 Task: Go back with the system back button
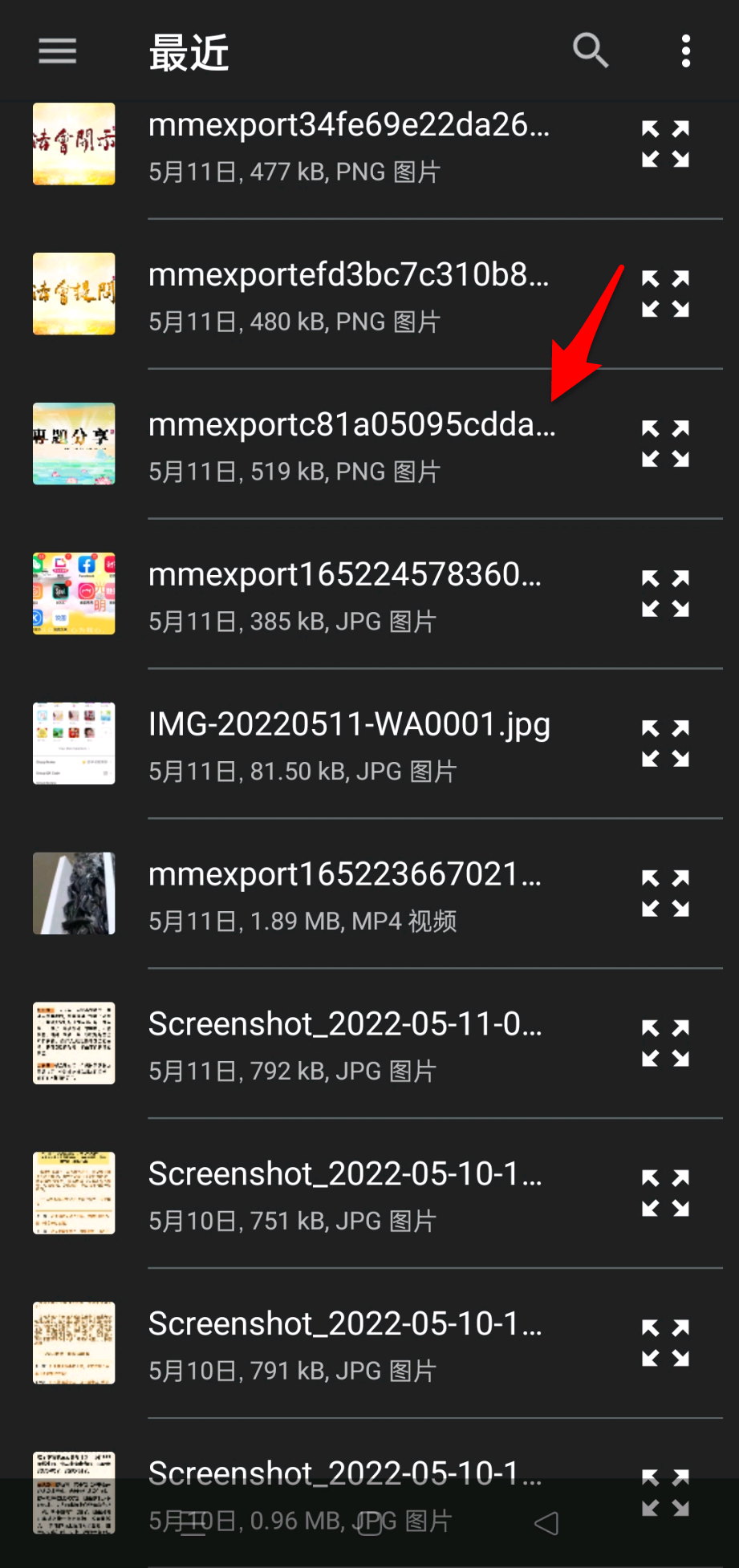546,1523
